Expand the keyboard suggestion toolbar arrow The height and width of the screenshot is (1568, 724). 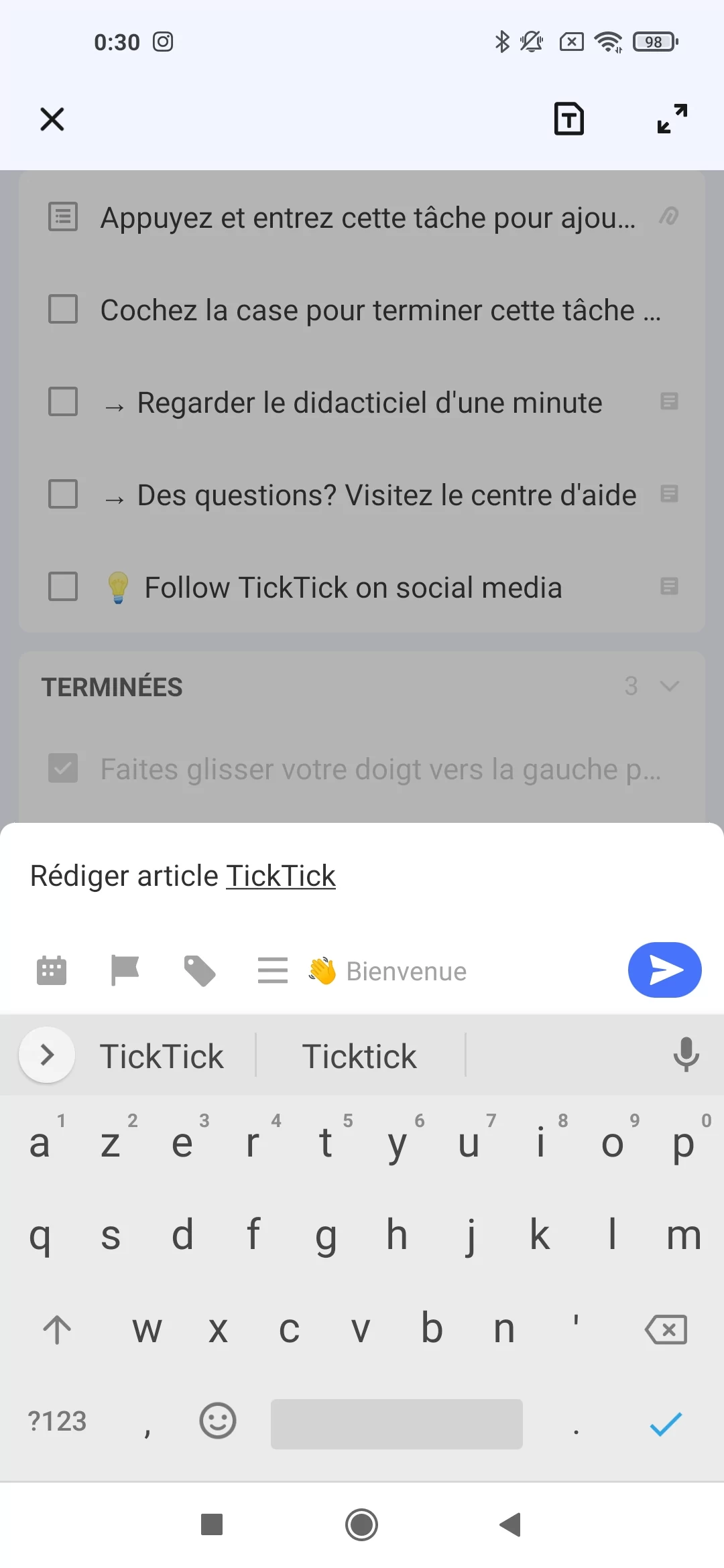[47, 1055]
